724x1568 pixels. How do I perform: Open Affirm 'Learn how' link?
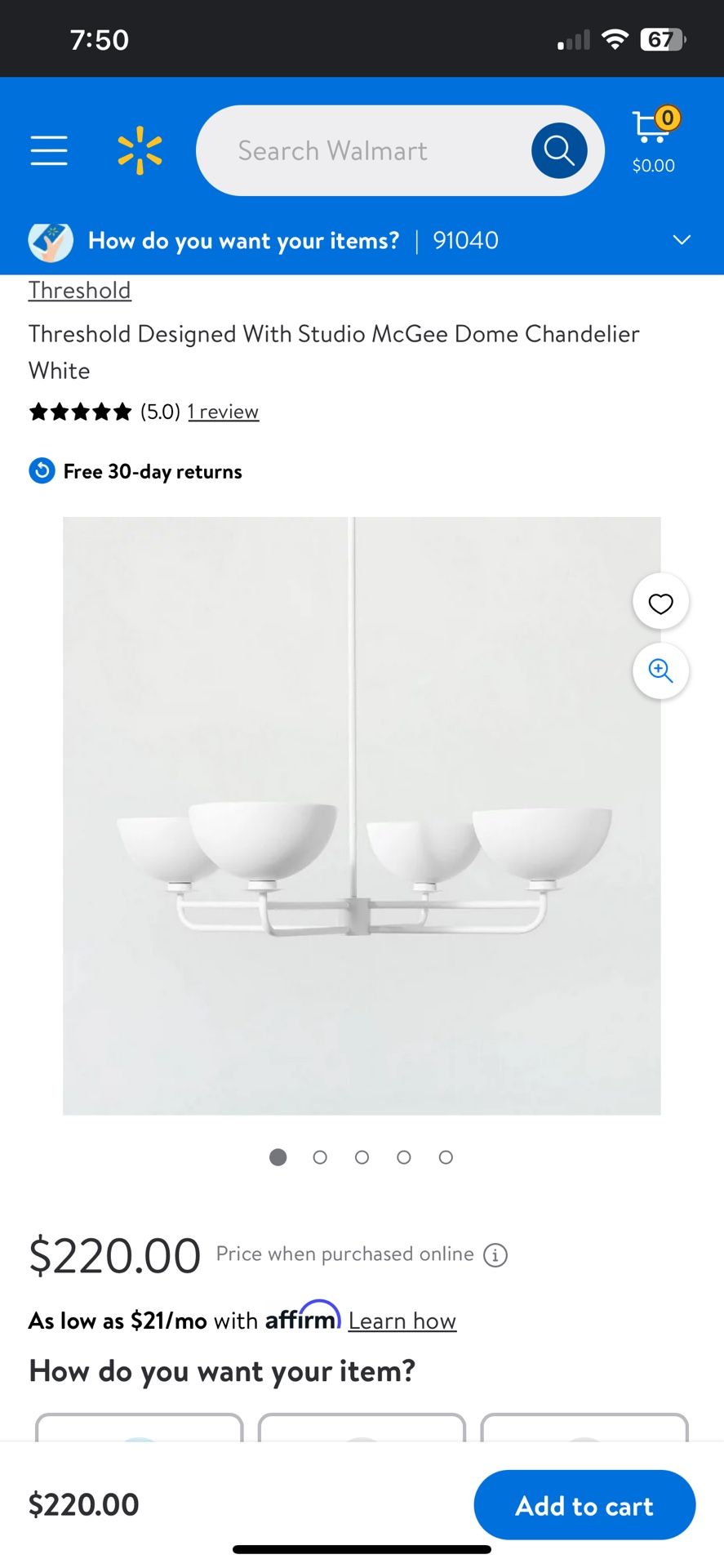point(402,1321)
